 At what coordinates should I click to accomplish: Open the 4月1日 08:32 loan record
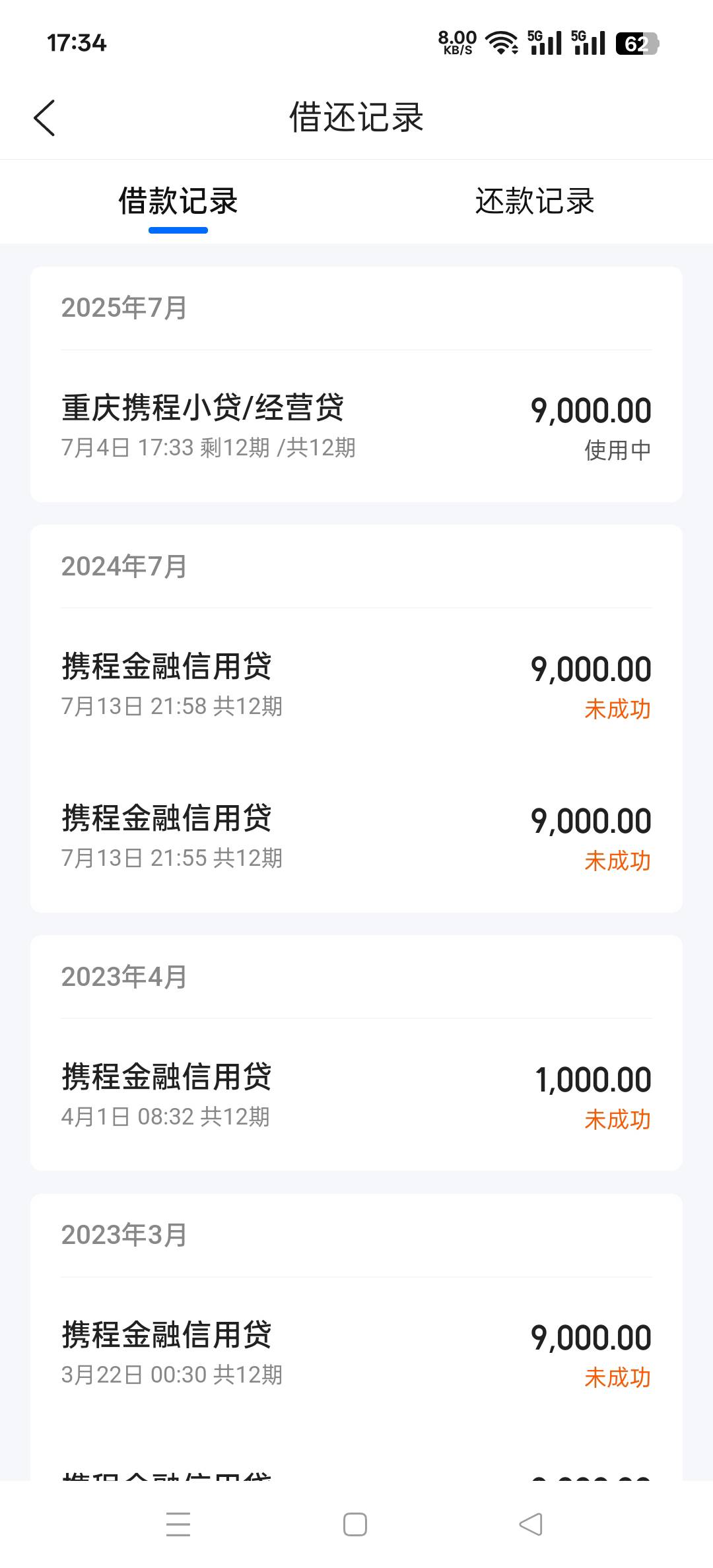tap(356, 1095)
